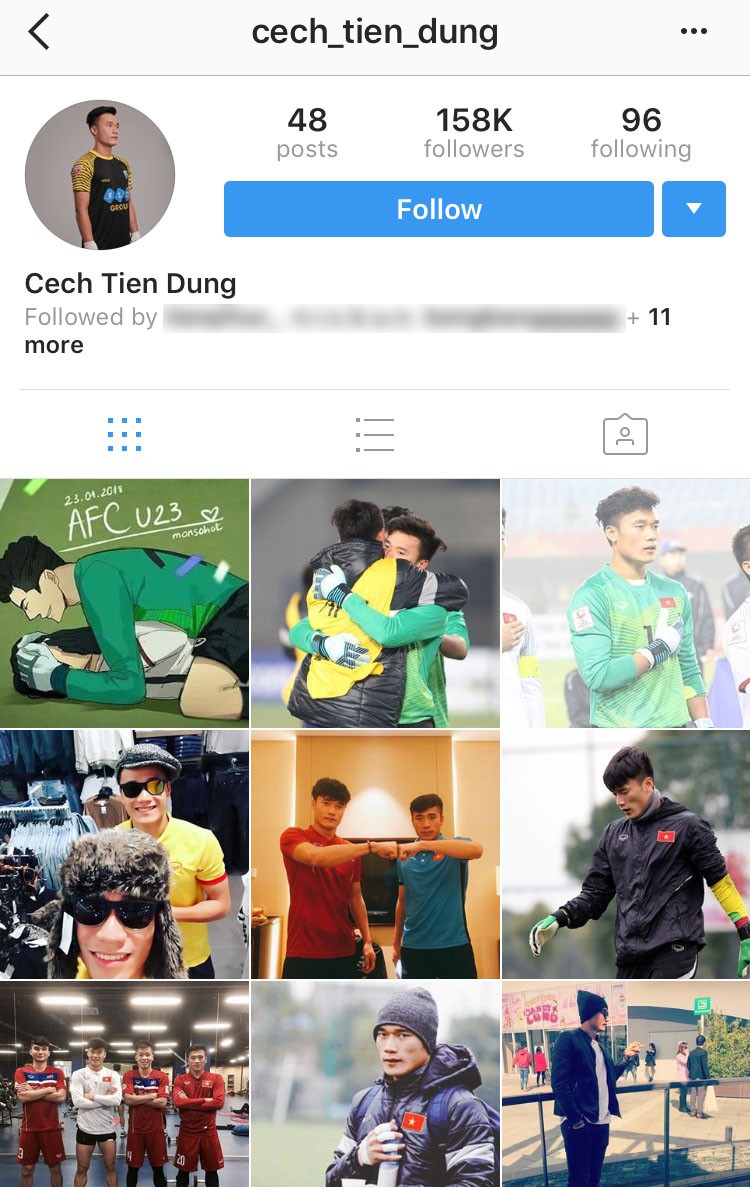This screenshot has width=750, height=1187.
Task: Switch to list view tab
Action: tap(375, 435)
